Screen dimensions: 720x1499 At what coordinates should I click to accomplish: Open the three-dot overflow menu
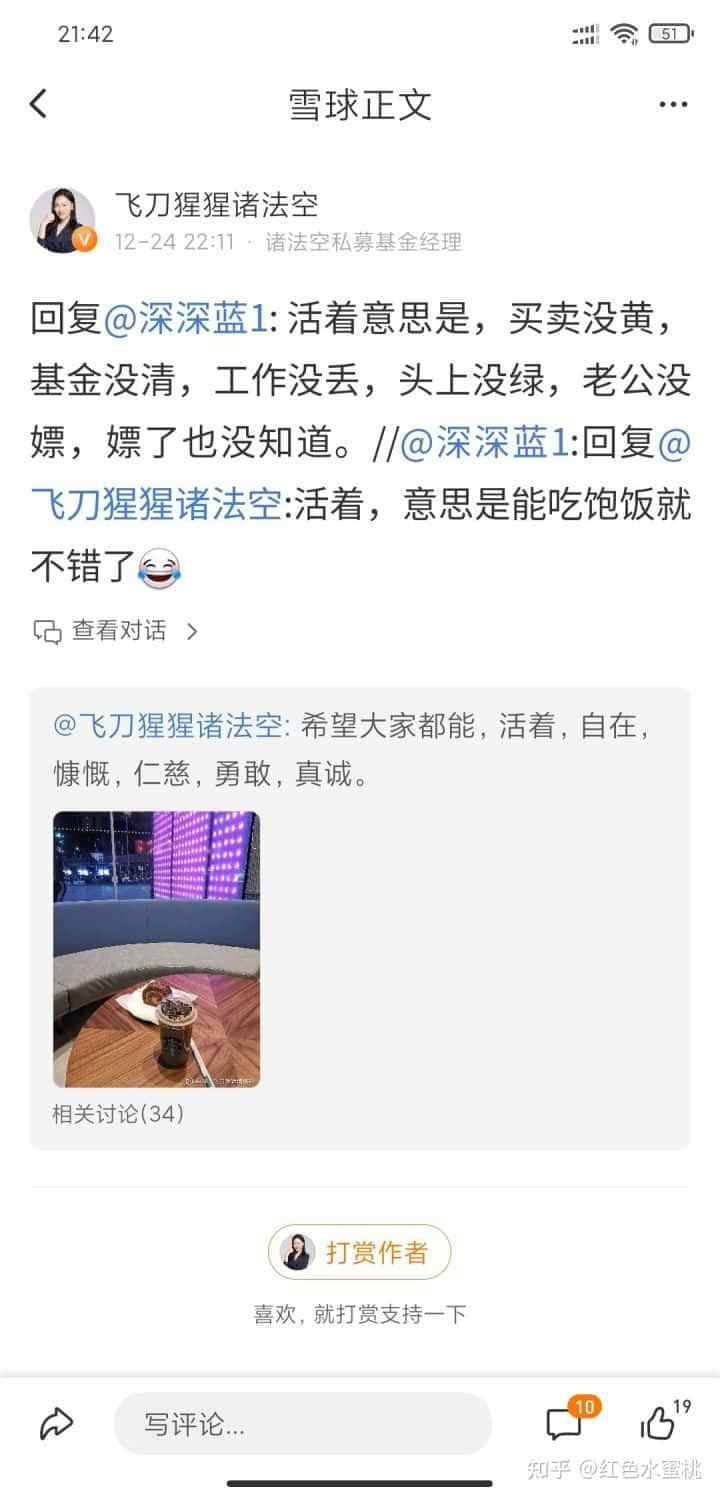673,104
